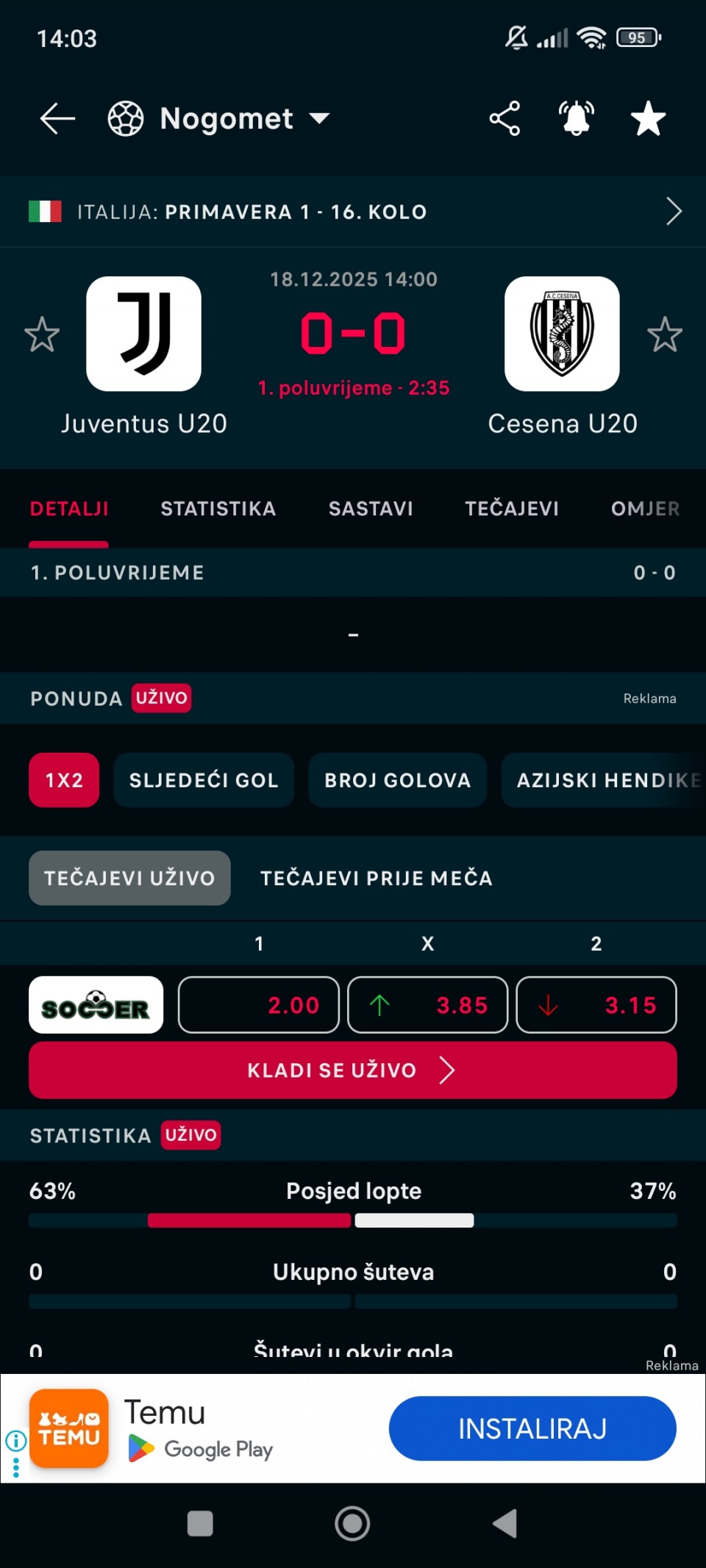Share this match

(504, 118)
